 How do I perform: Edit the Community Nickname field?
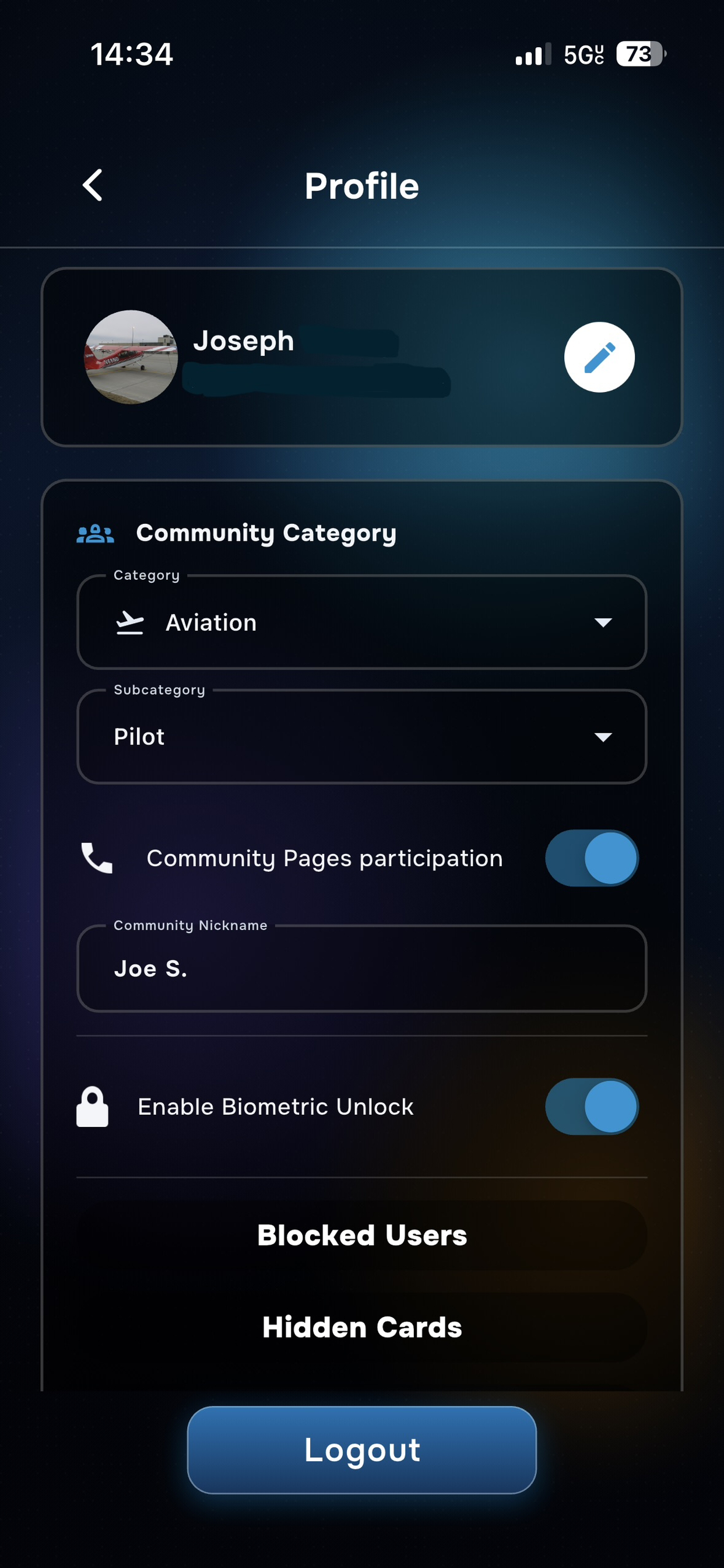362,968
